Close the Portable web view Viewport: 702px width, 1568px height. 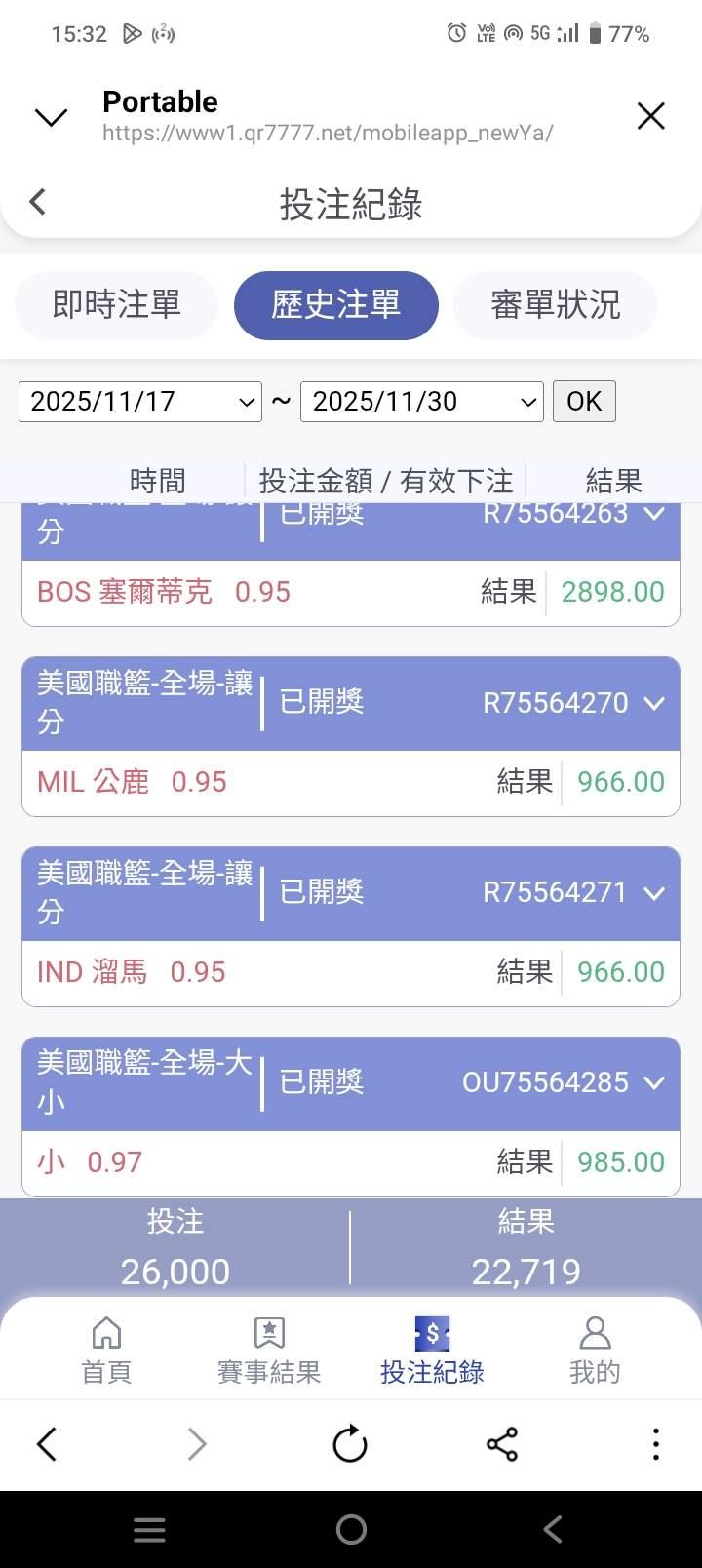650,116
